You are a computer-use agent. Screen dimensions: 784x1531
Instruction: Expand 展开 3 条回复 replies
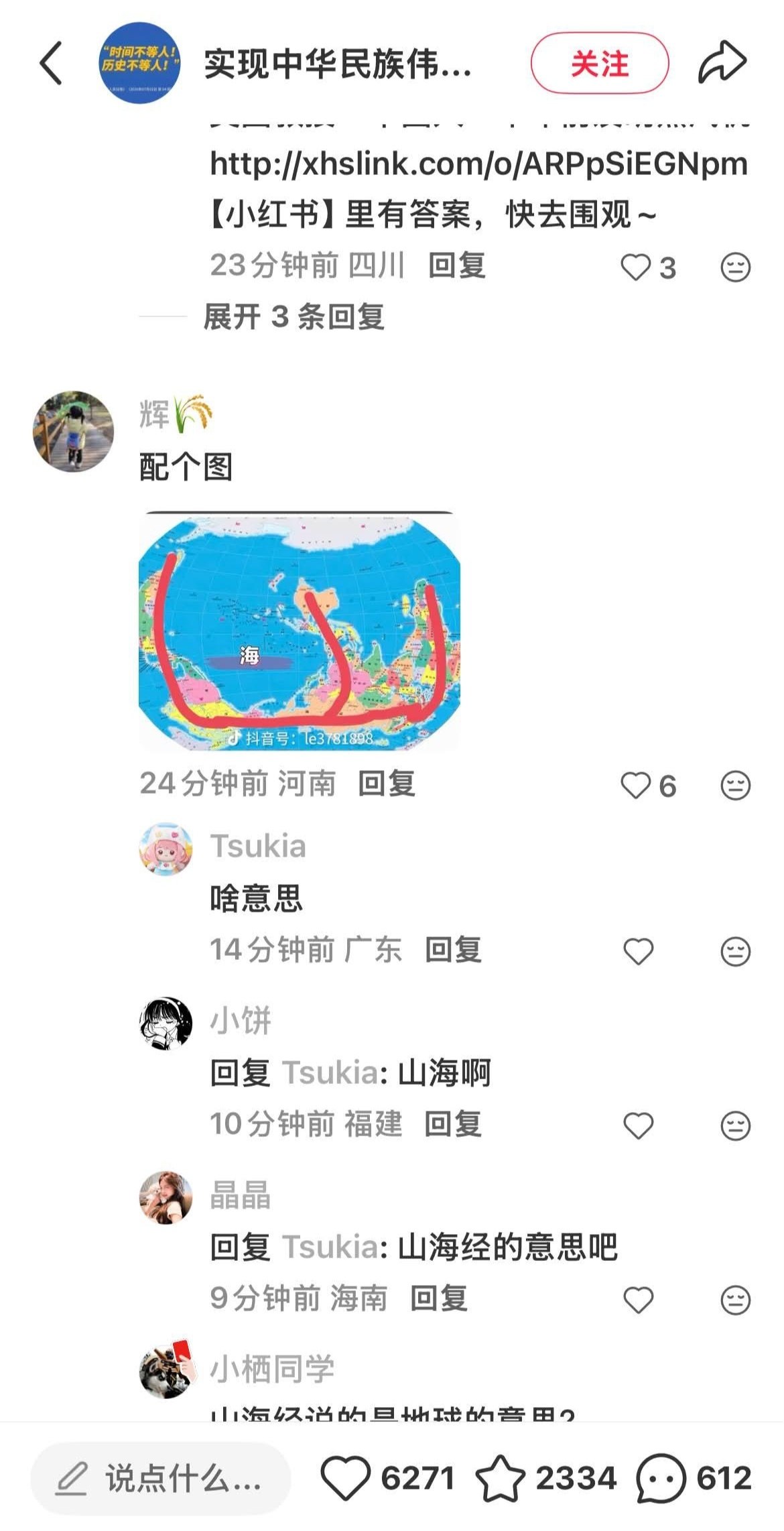(294, 316)
